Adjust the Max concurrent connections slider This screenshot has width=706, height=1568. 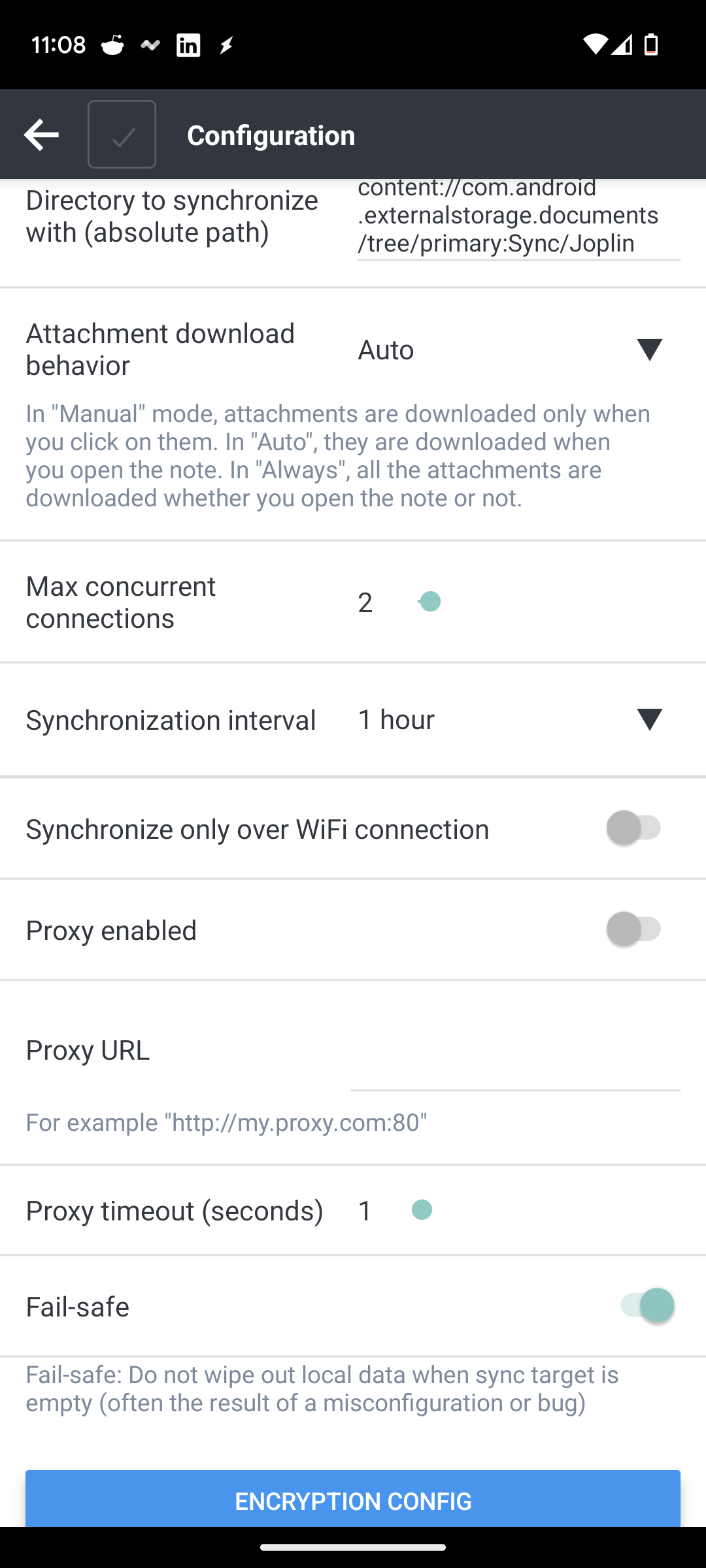(429, 601)
